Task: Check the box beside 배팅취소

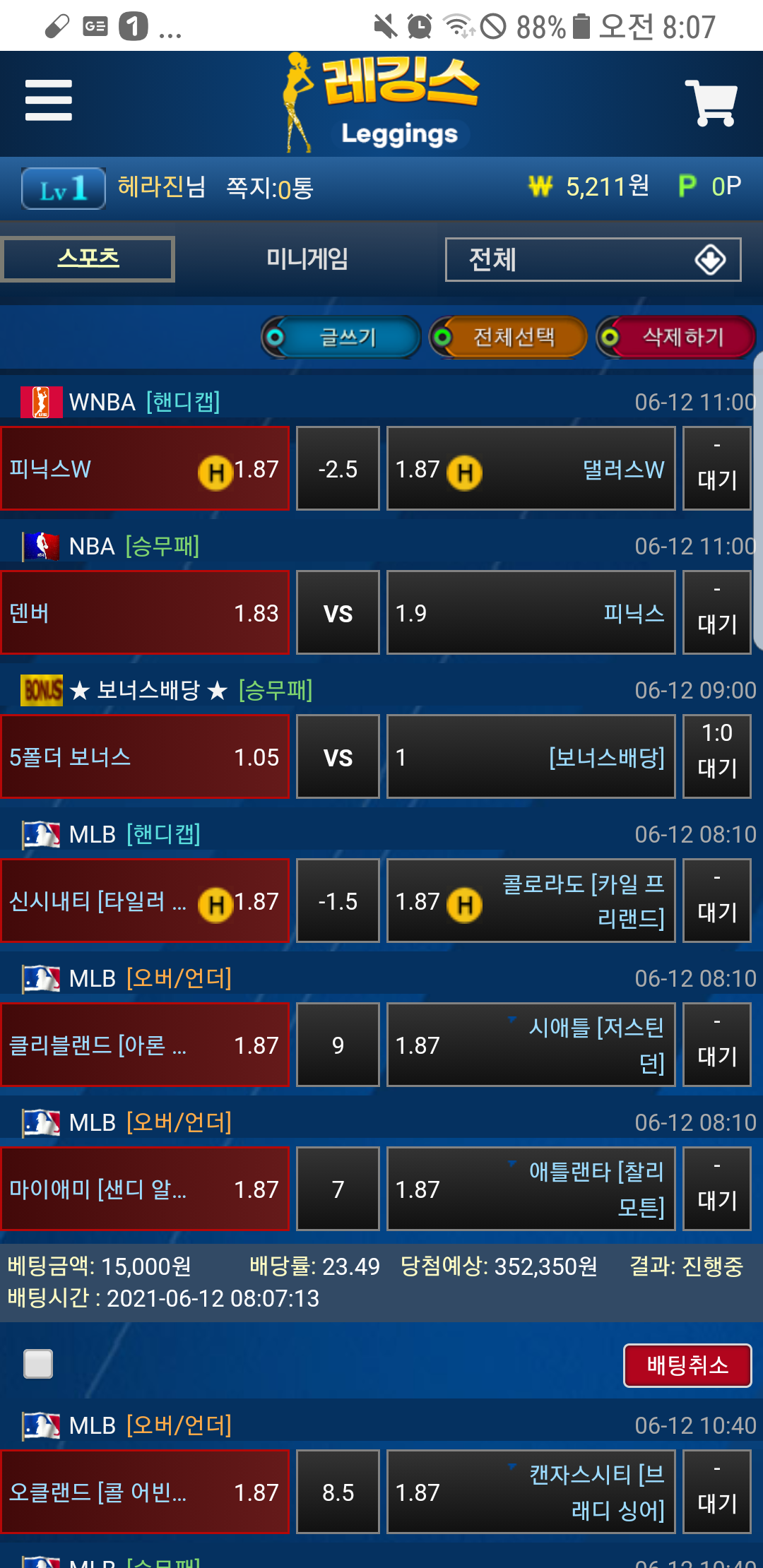Action: [38, 1363]
